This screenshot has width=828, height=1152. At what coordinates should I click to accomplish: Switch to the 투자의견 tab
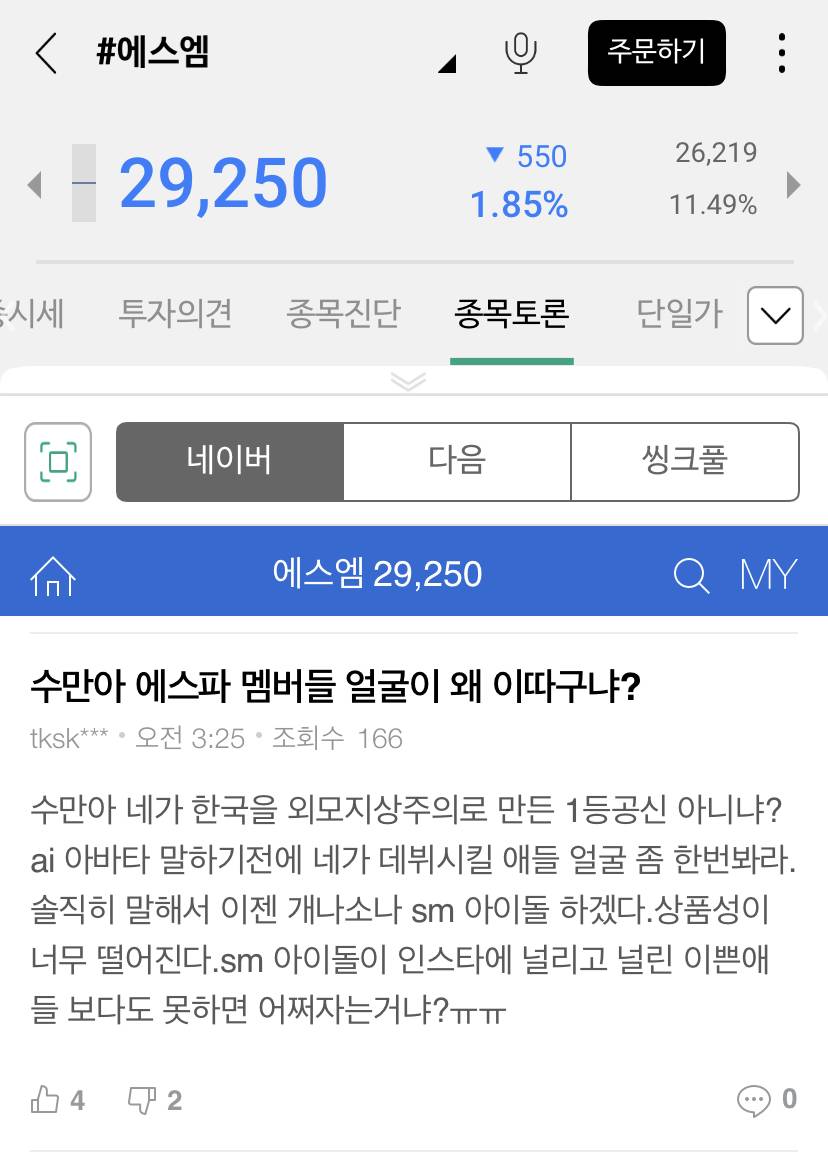pyautogui.click(x=175, y=314)
